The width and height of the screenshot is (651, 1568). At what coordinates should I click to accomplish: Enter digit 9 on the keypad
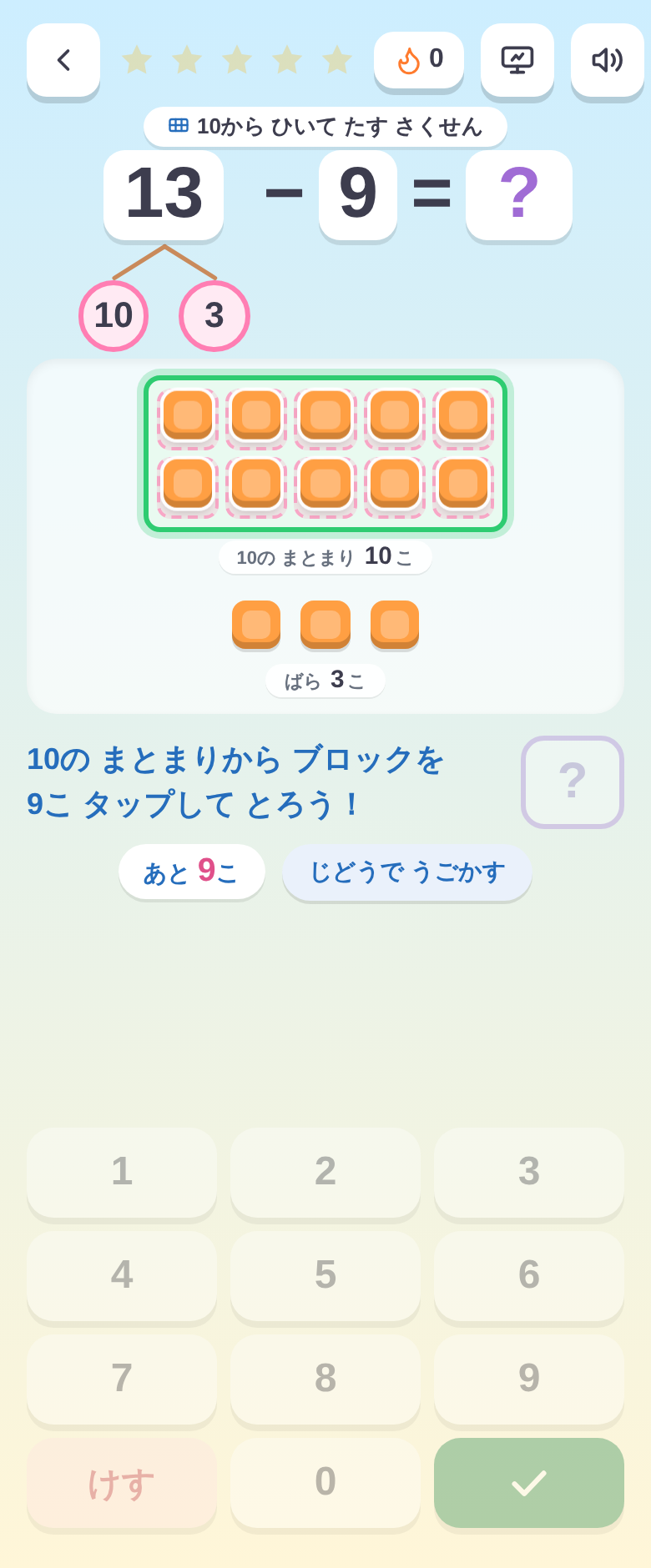529,1379
